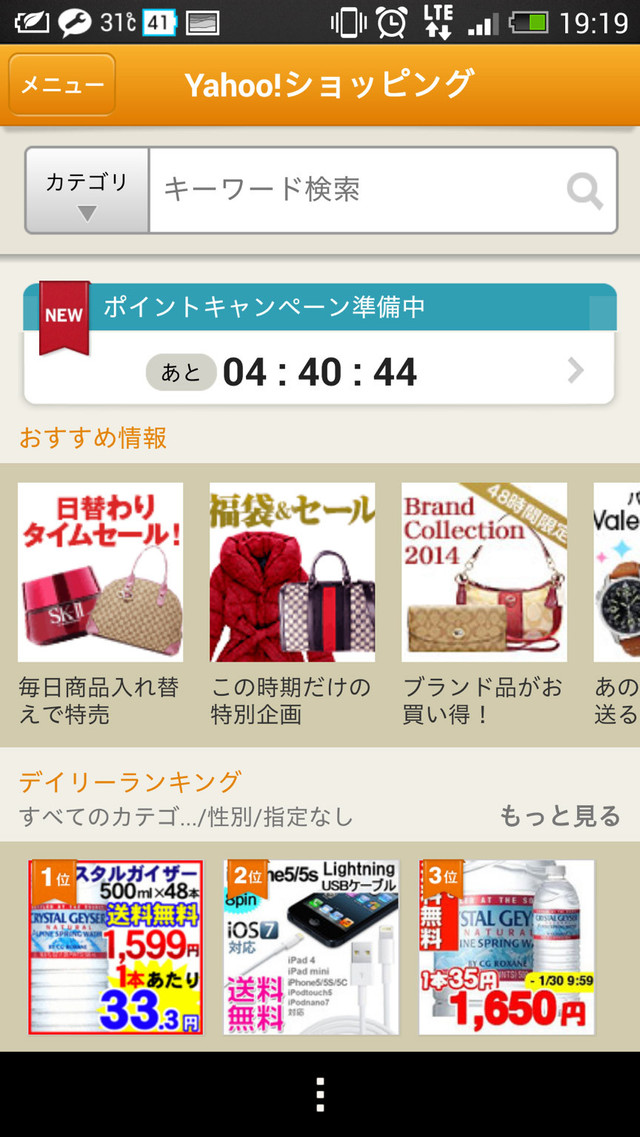Tap the magnifier search icon
640x1137 pixels.
click(x=584, y=190)
